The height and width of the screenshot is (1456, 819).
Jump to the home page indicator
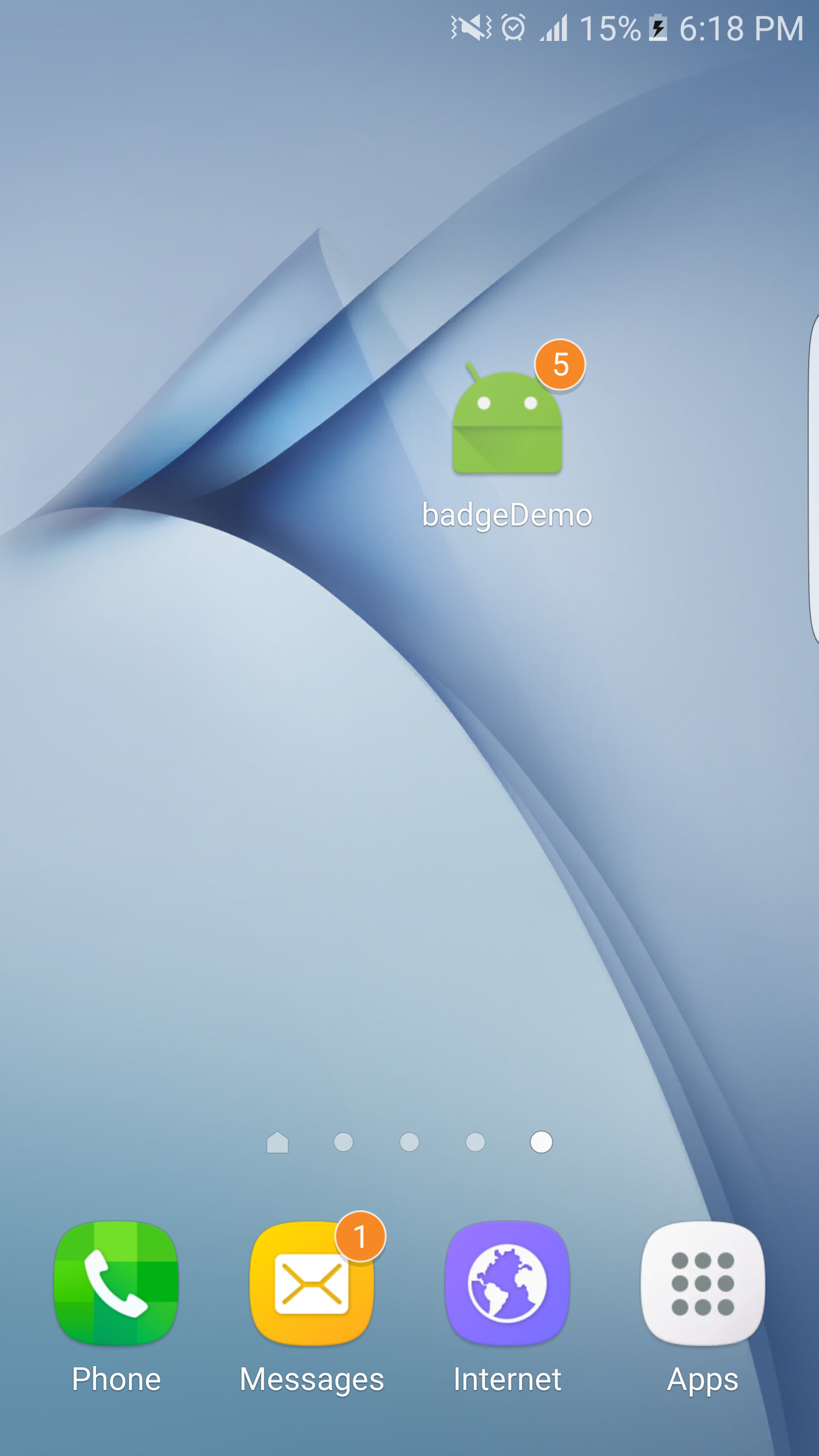point(278,1142)
